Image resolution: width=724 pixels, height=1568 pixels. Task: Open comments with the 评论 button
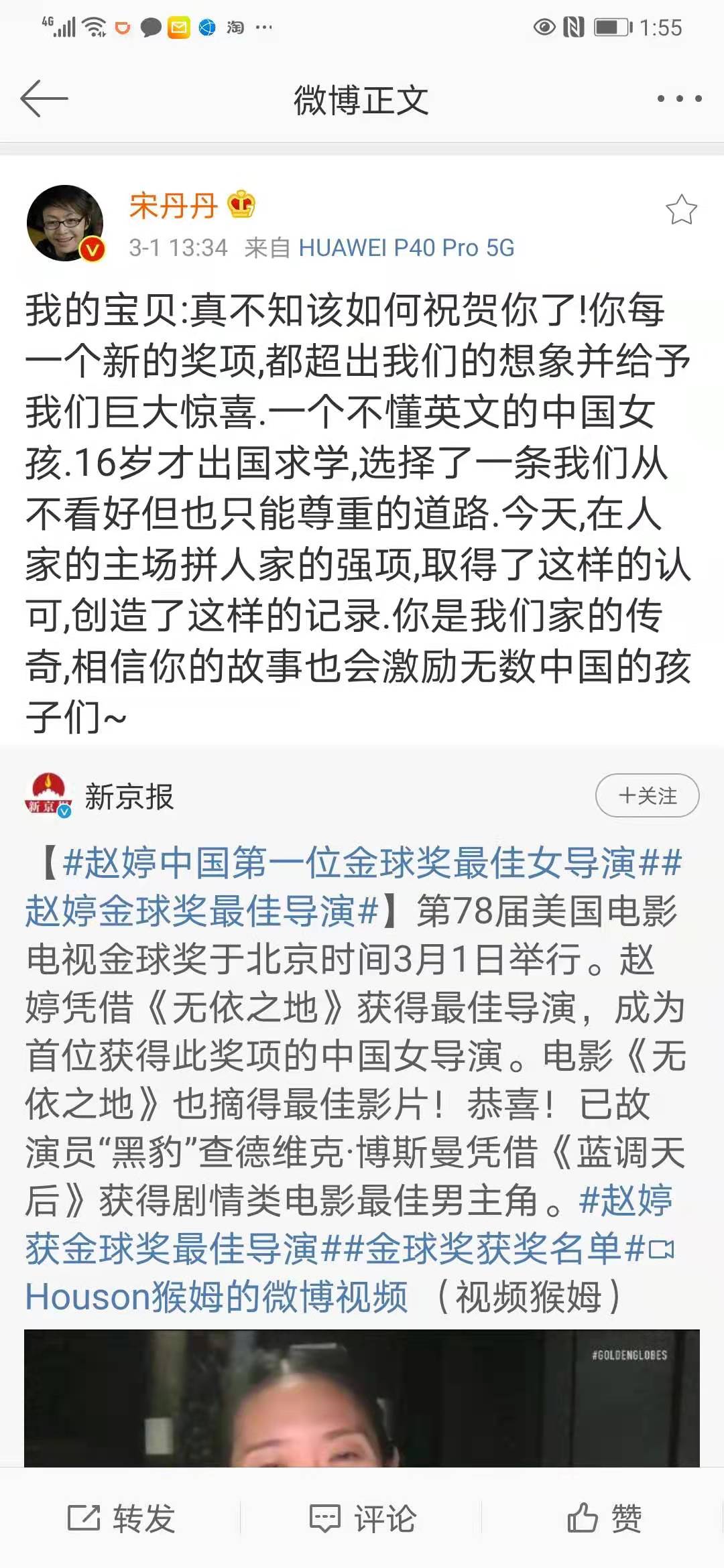click(363, 1518)
